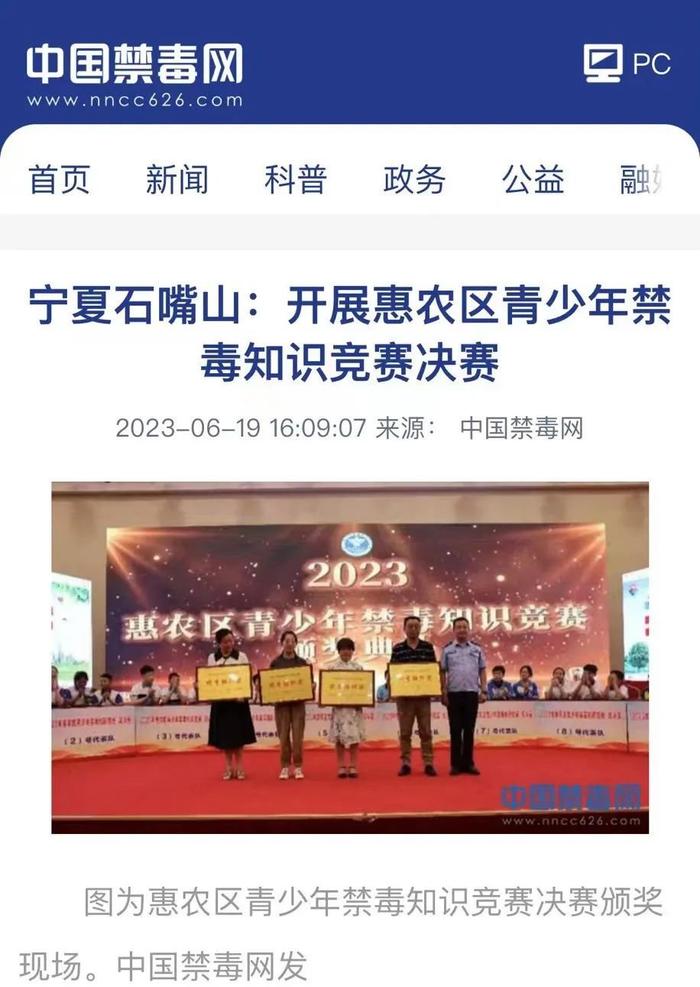View the award ceremony photo
Image resolution: width=700 pixels, height=987 pixels.
tap(350, 657)
